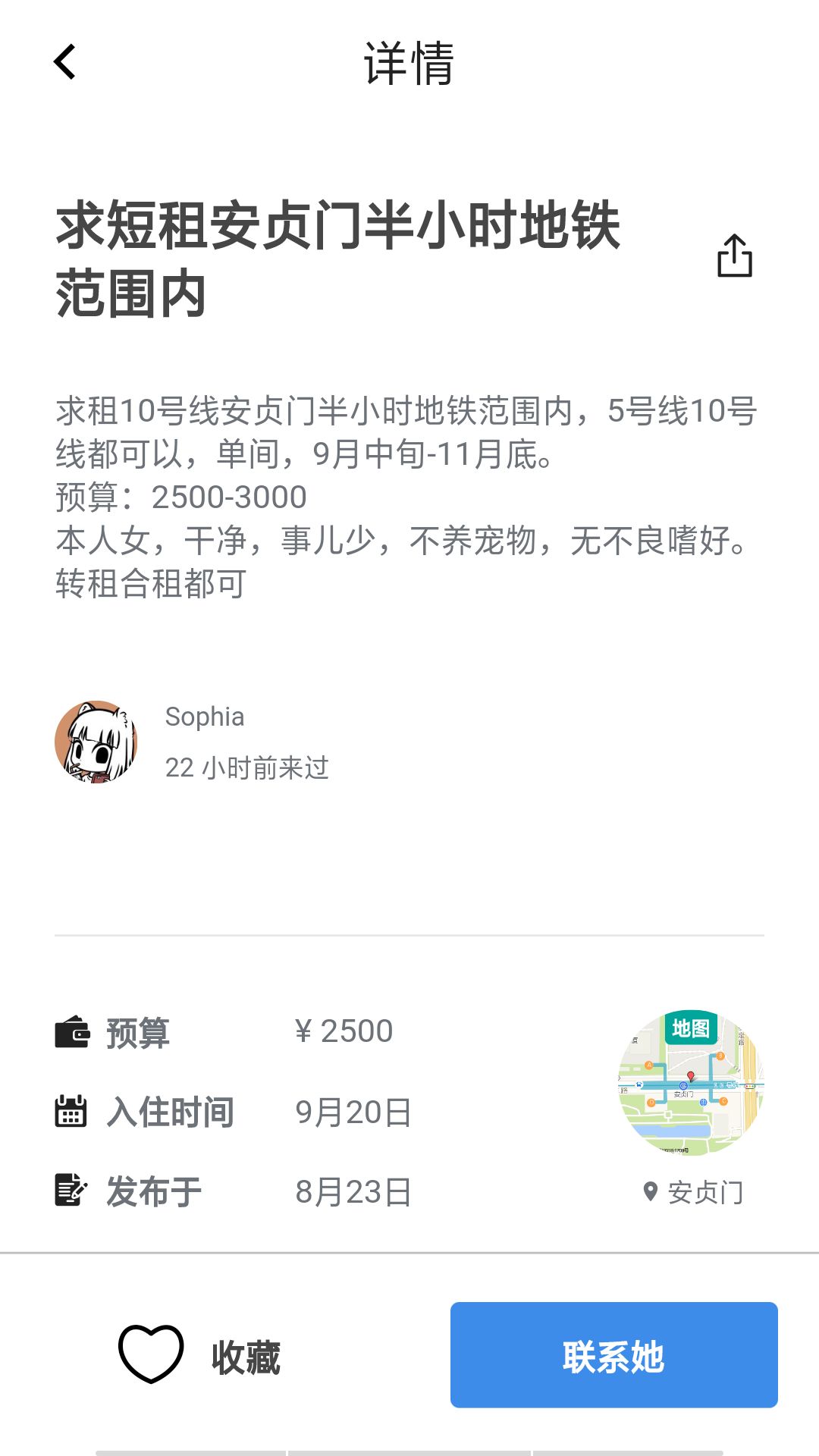This screenshot has width=819, height=1456.
Task: Tap the 联系她 button
Action: (x=613, y=1355)
